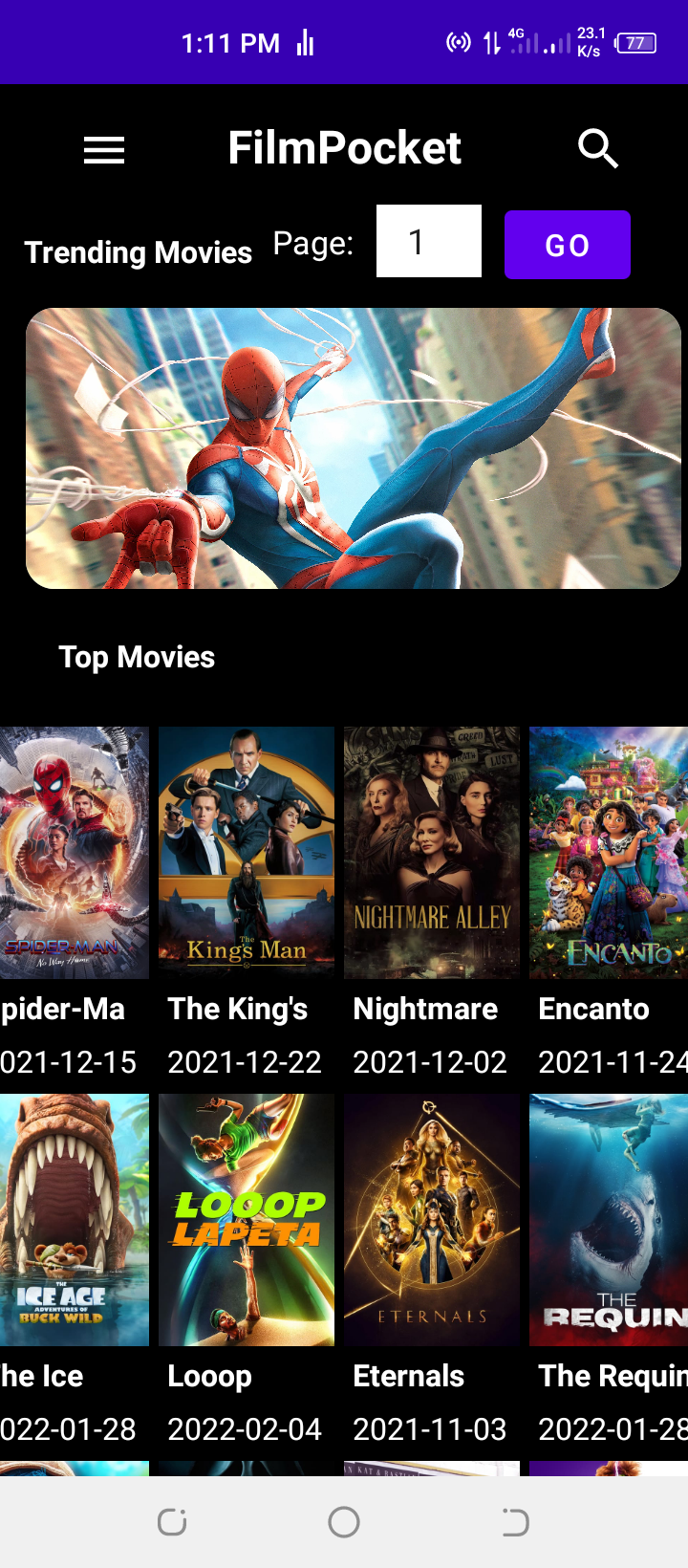This screenshot has height=1568, width=688.
Task: Open the Nightmare Alley movie details
Action: coord(431,851)
